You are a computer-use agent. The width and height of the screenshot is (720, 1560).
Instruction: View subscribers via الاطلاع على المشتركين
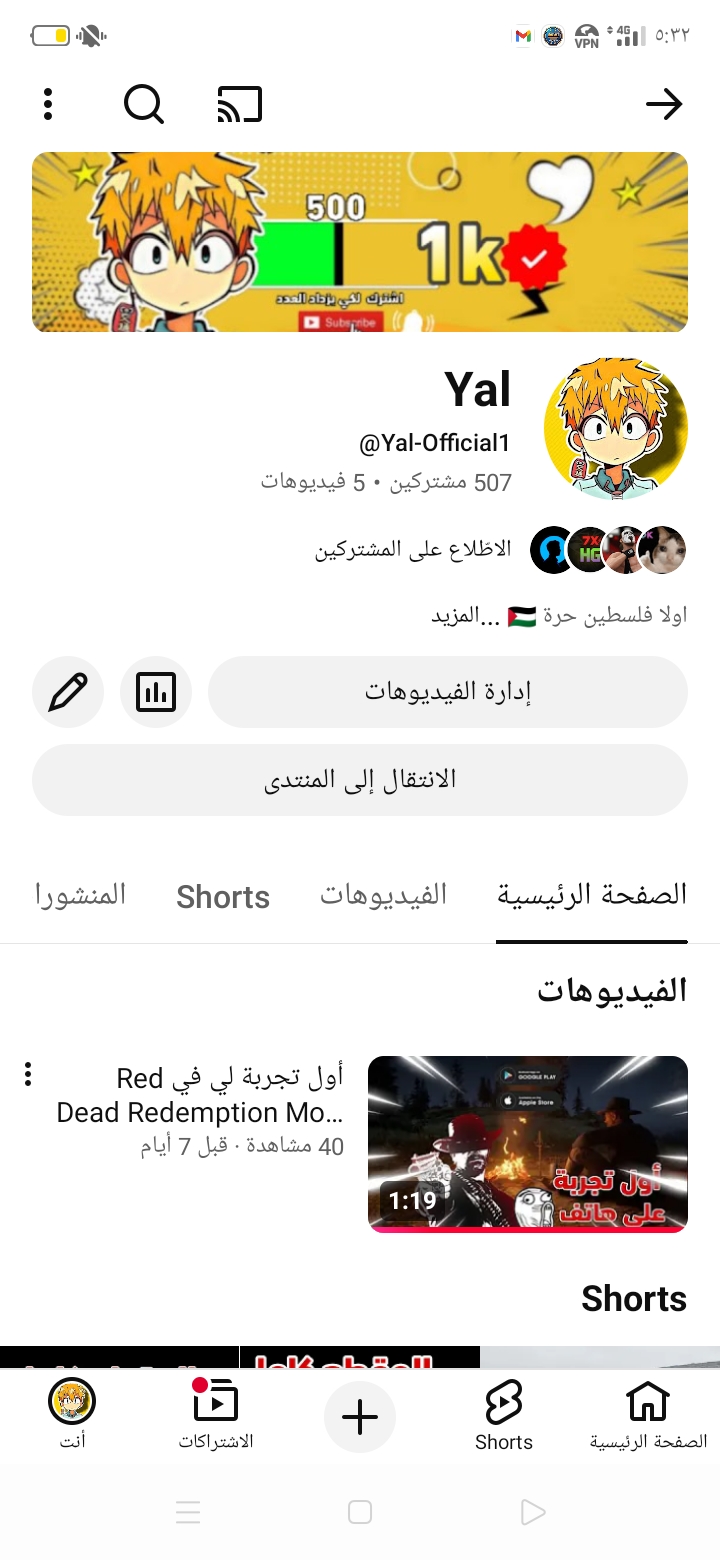click(x=413, y=549)
